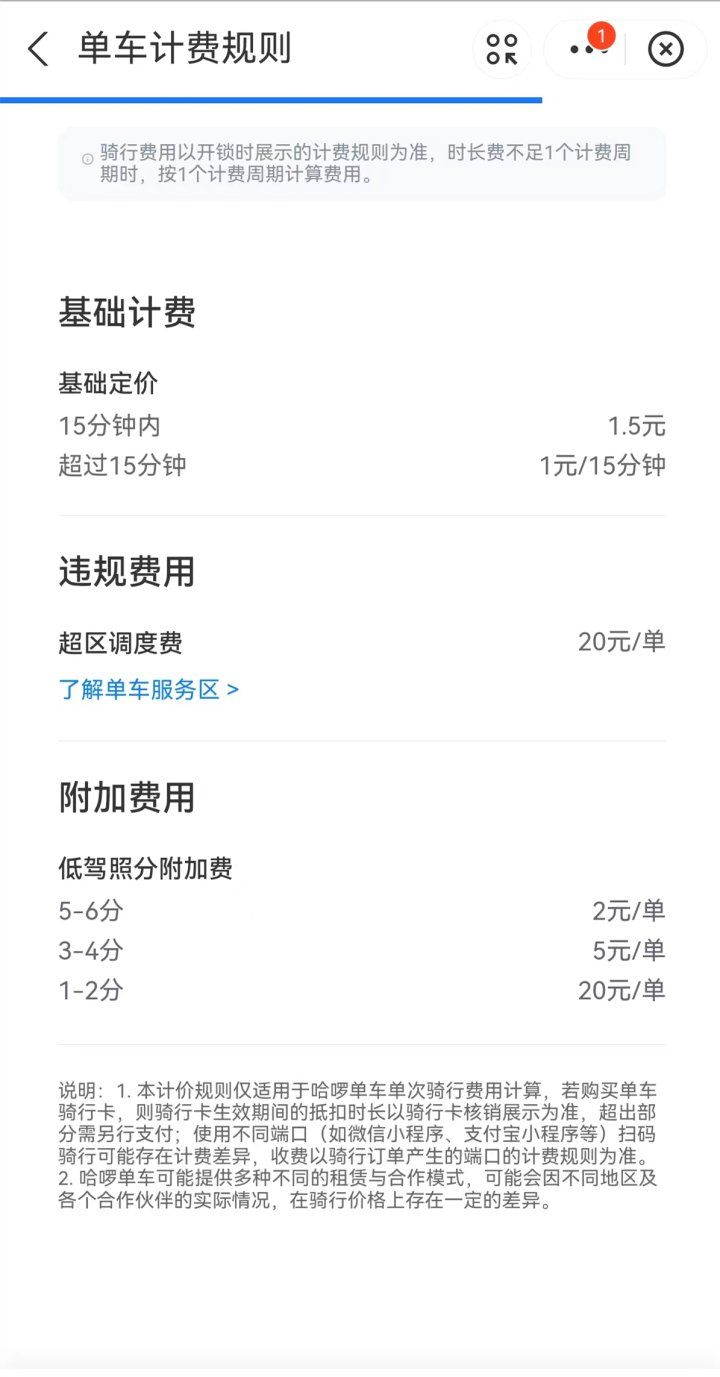Viewport: 720px width, 1377px height.
Task: Close the mini program with the X button
Action: click(666, 49)
